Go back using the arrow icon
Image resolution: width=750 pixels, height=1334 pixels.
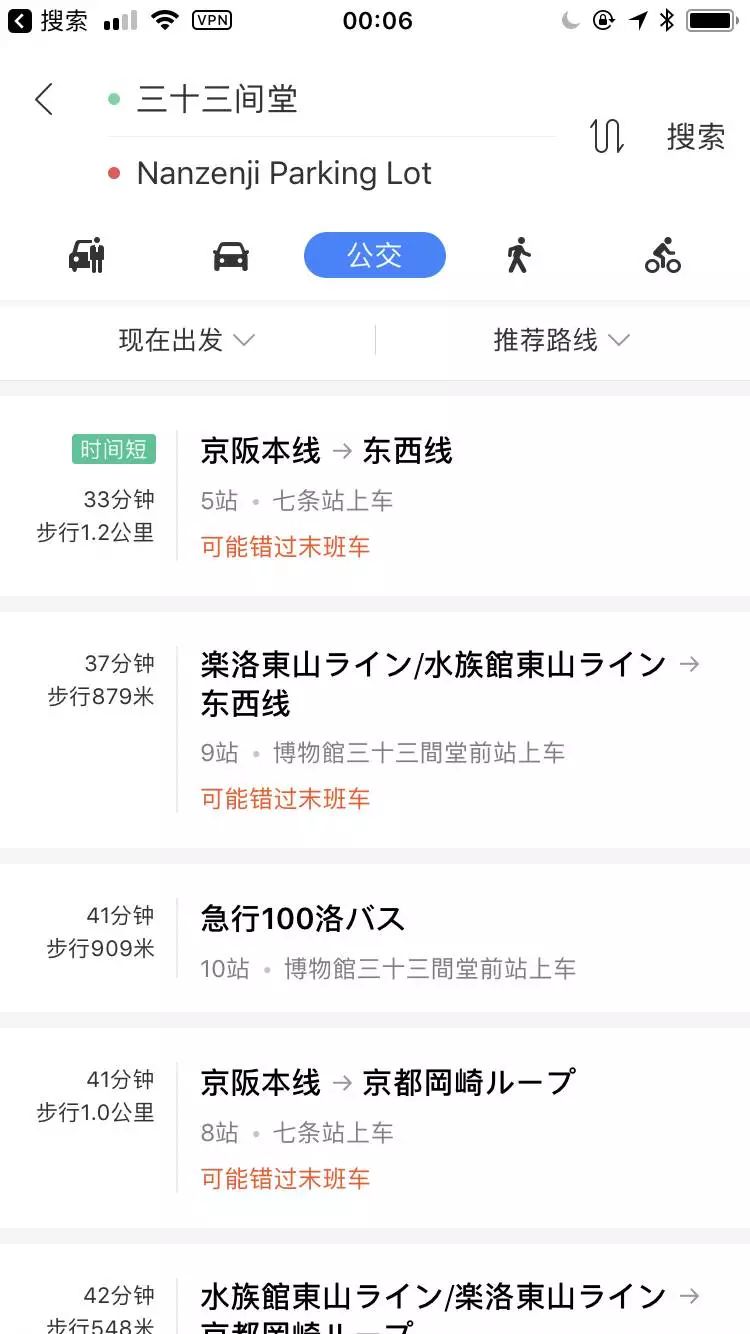pyautogui.click(x=44, y=99)
